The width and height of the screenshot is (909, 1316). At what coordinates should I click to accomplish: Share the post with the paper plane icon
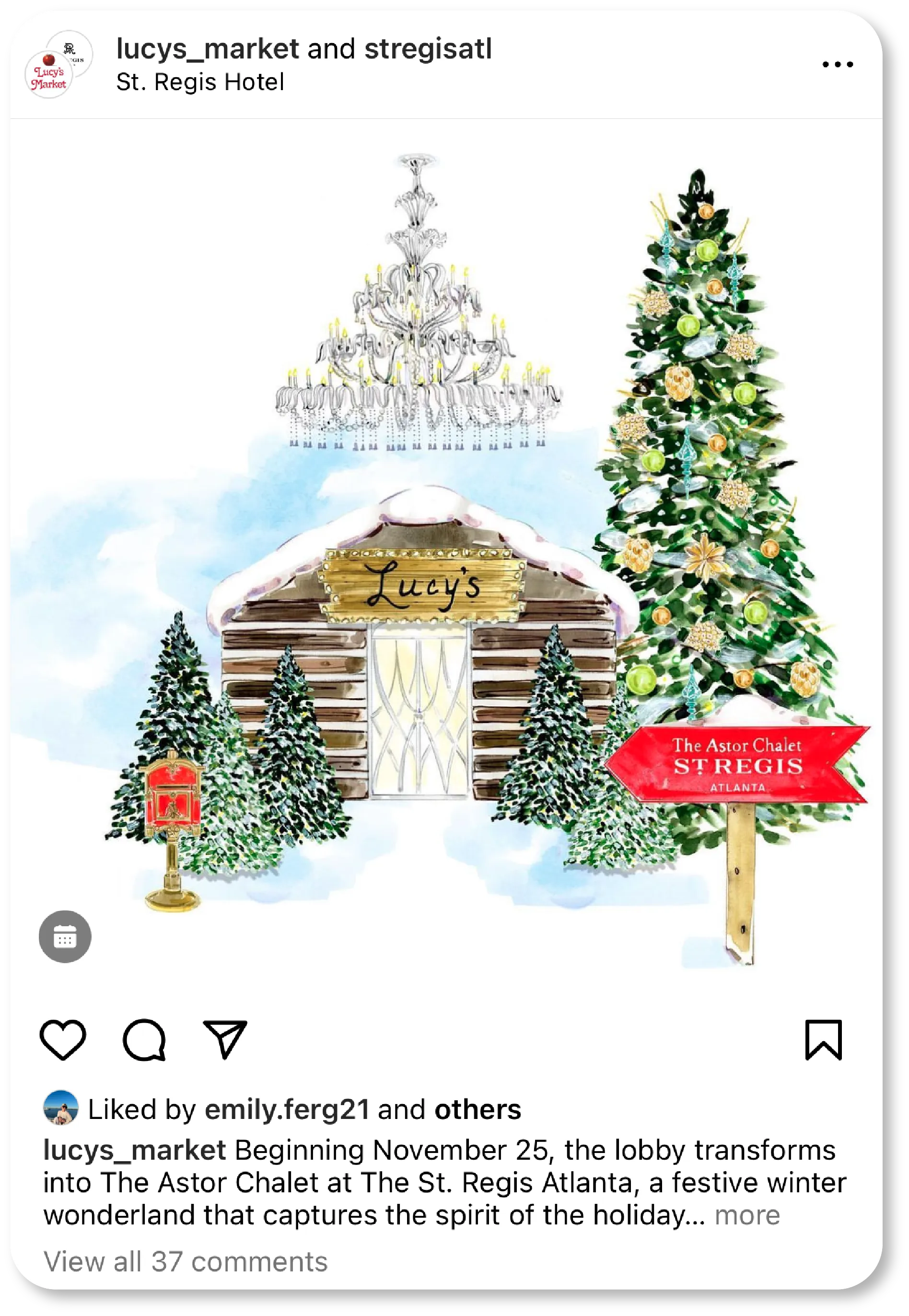click(x=225, y=1040)
